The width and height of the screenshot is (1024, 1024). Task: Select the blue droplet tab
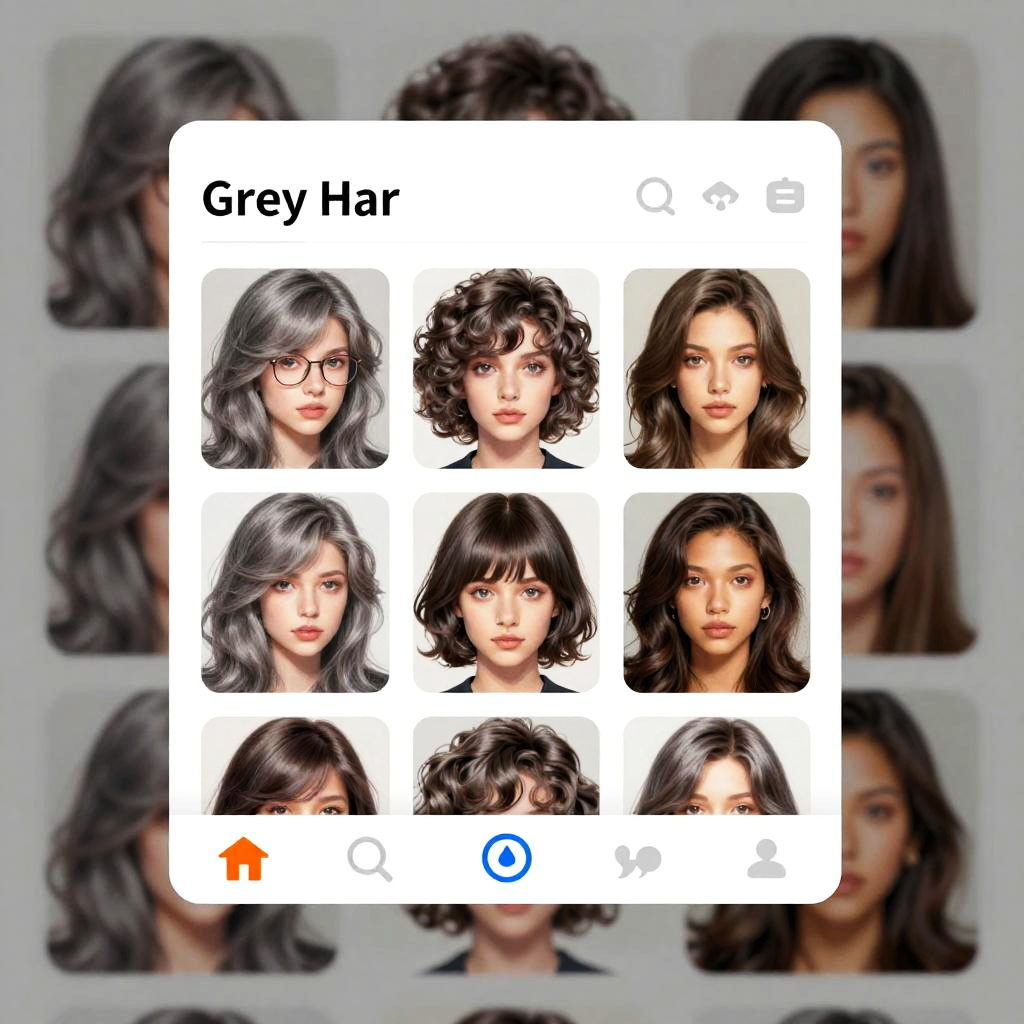point(506,858)
